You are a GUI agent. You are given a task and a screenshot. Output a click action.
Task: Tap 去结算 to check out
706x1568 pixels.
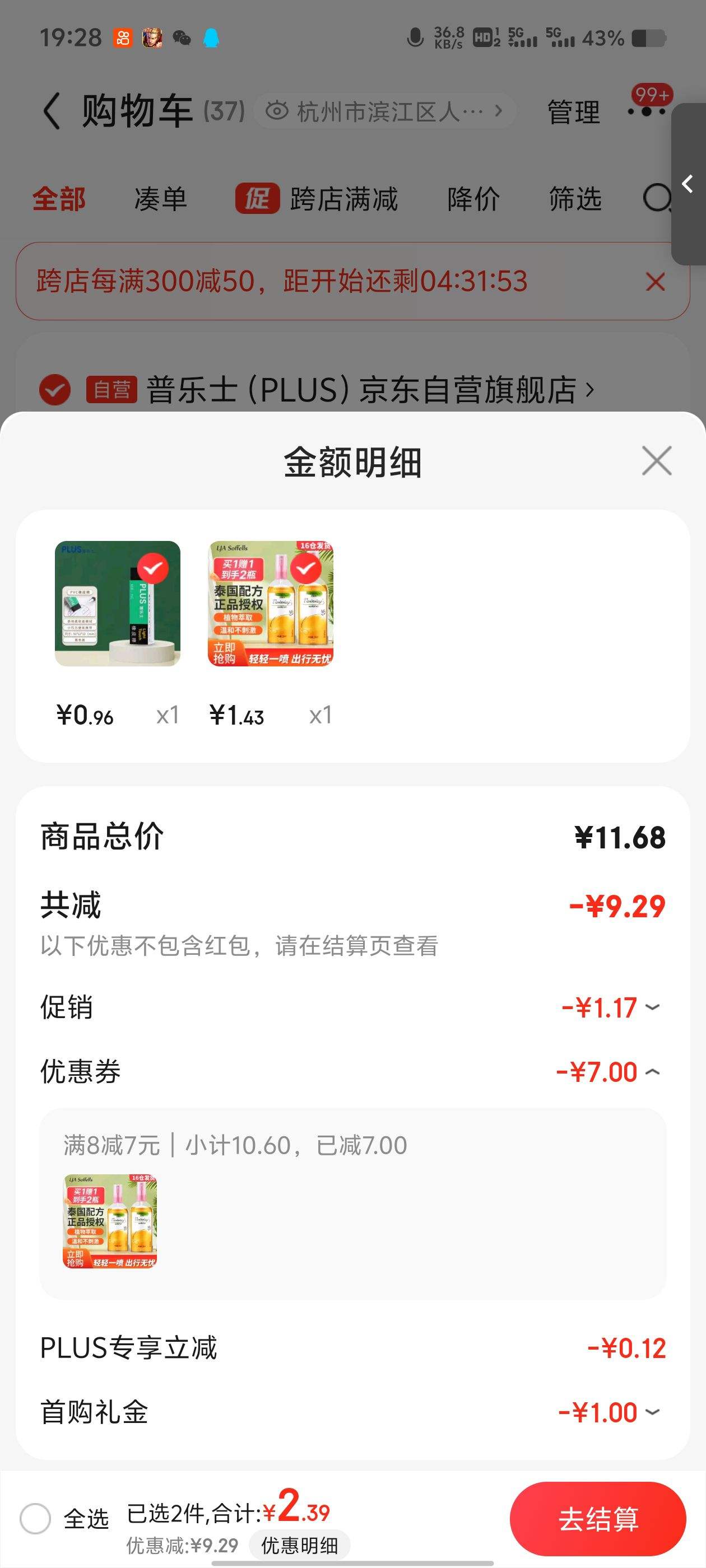pyautogui.click(x=598, y=1519)
